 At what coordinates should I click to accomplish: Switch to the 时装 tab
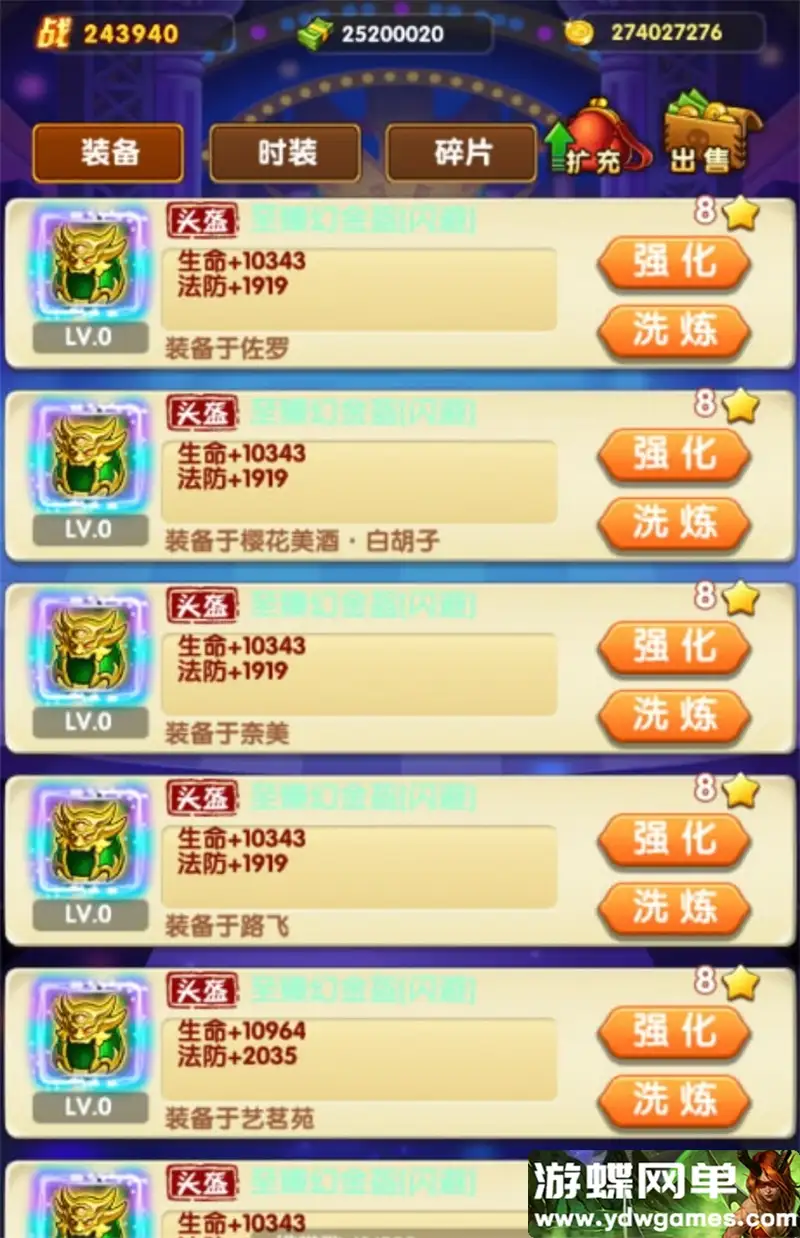[x=285, y=153]
